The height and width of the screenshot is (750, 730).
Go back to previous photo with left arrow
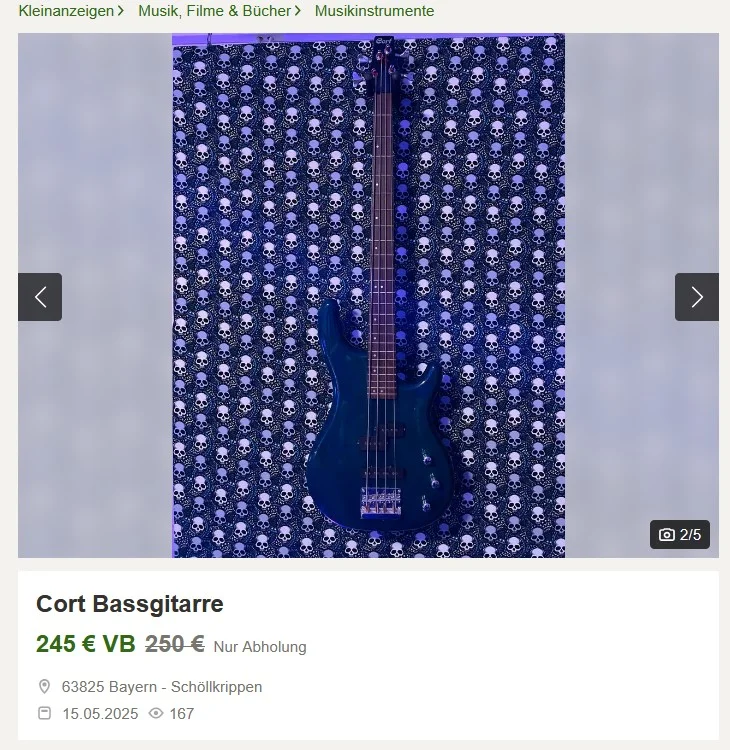tap(40, 296)
